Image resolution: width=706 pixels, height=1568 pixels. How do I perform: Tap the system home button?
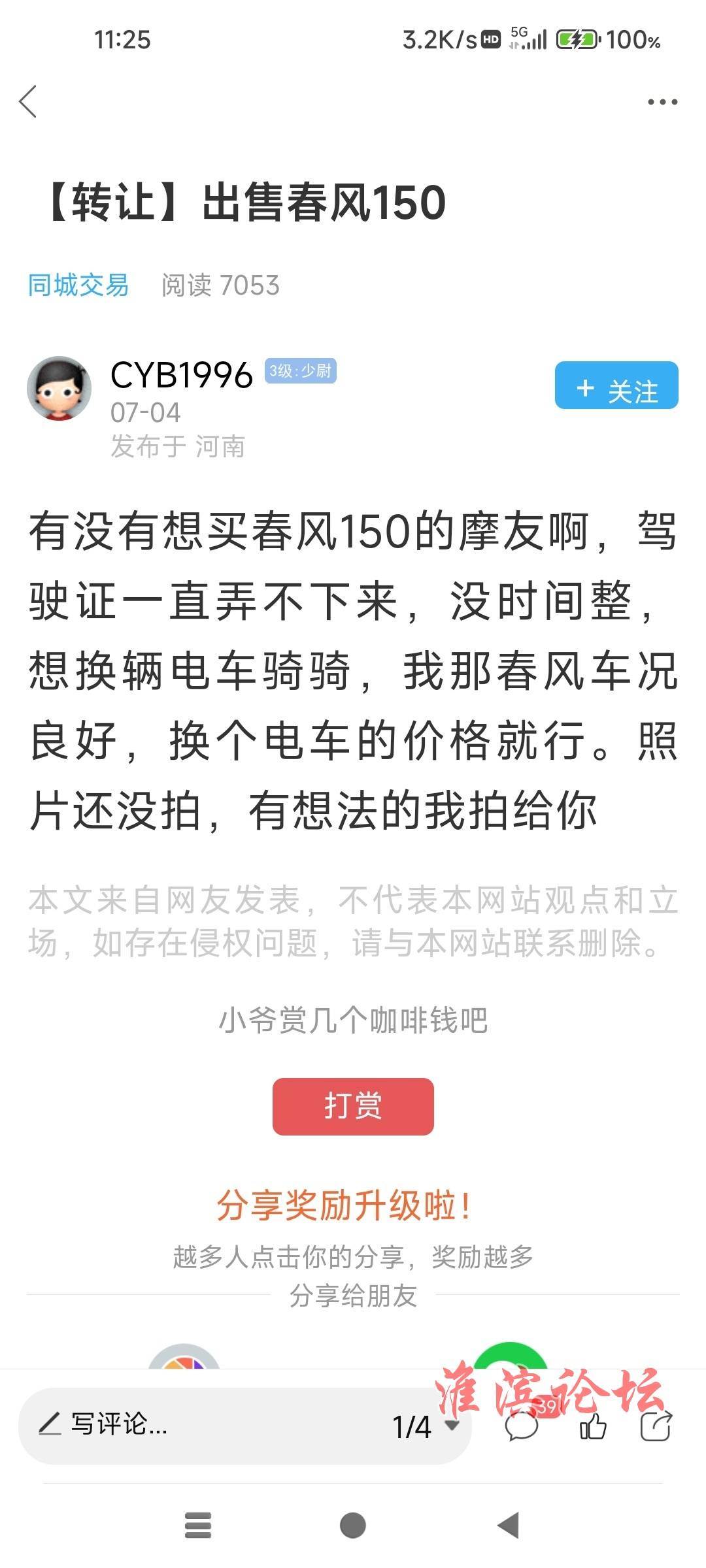click(x=353, y=1526)
